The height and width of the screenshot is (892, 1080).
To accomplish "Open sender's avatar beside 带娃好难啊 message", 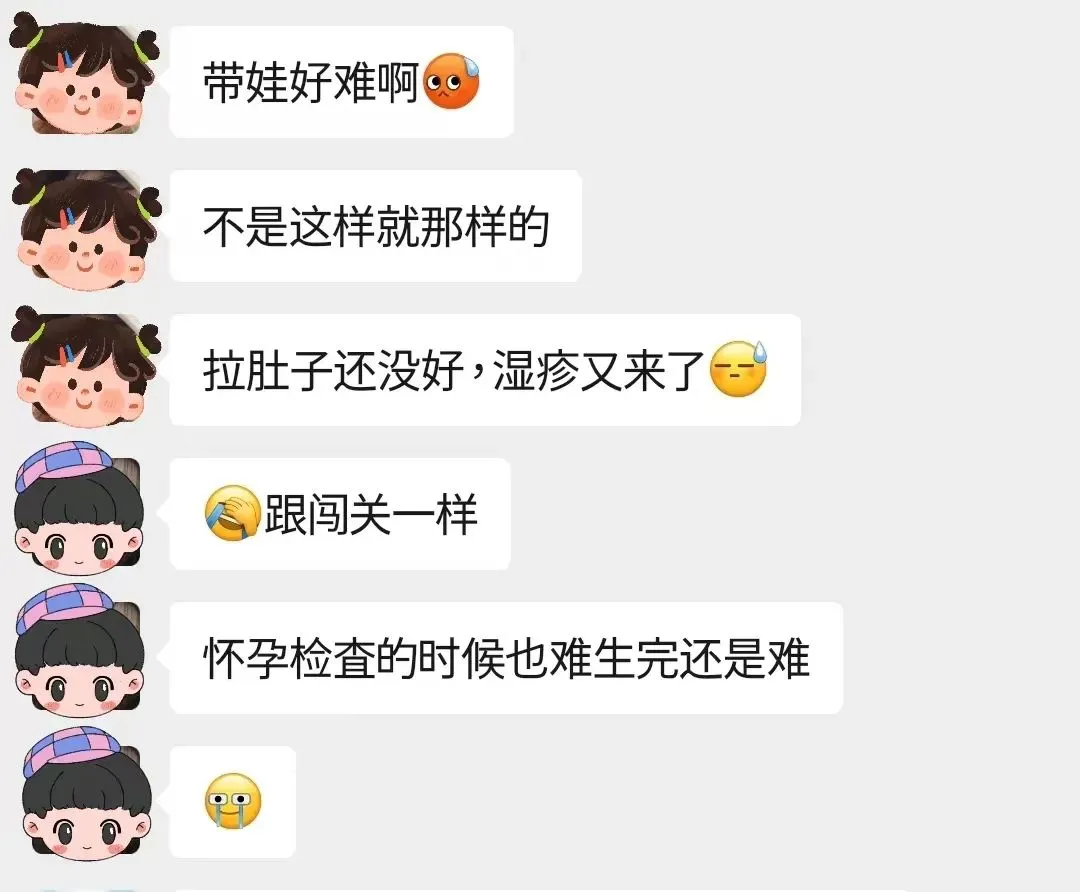I will [85, 82].
